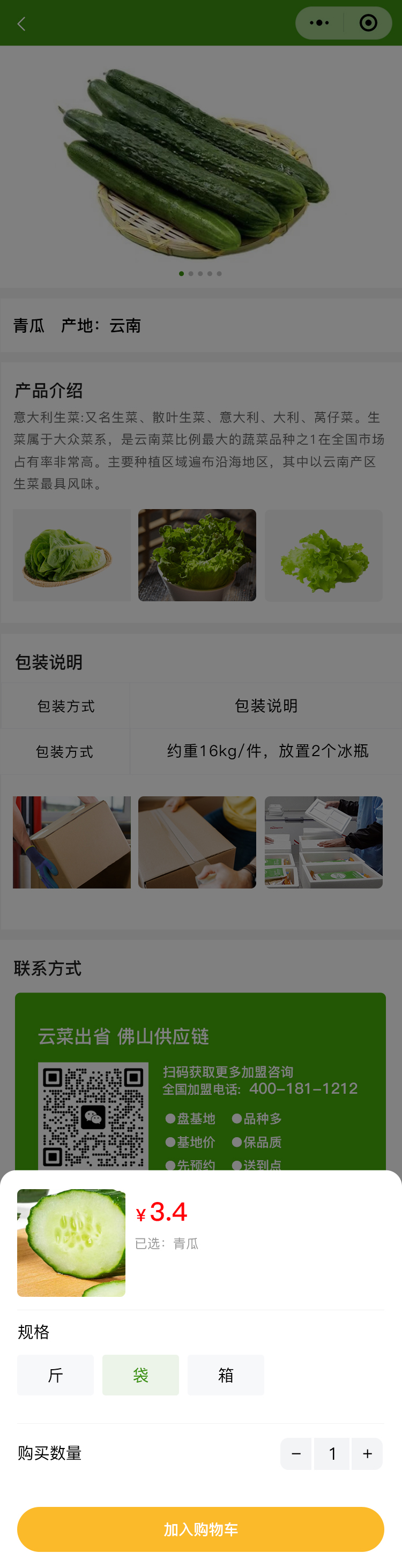
Task: Go back using the top-left arrow
Action: click(21, 24)
